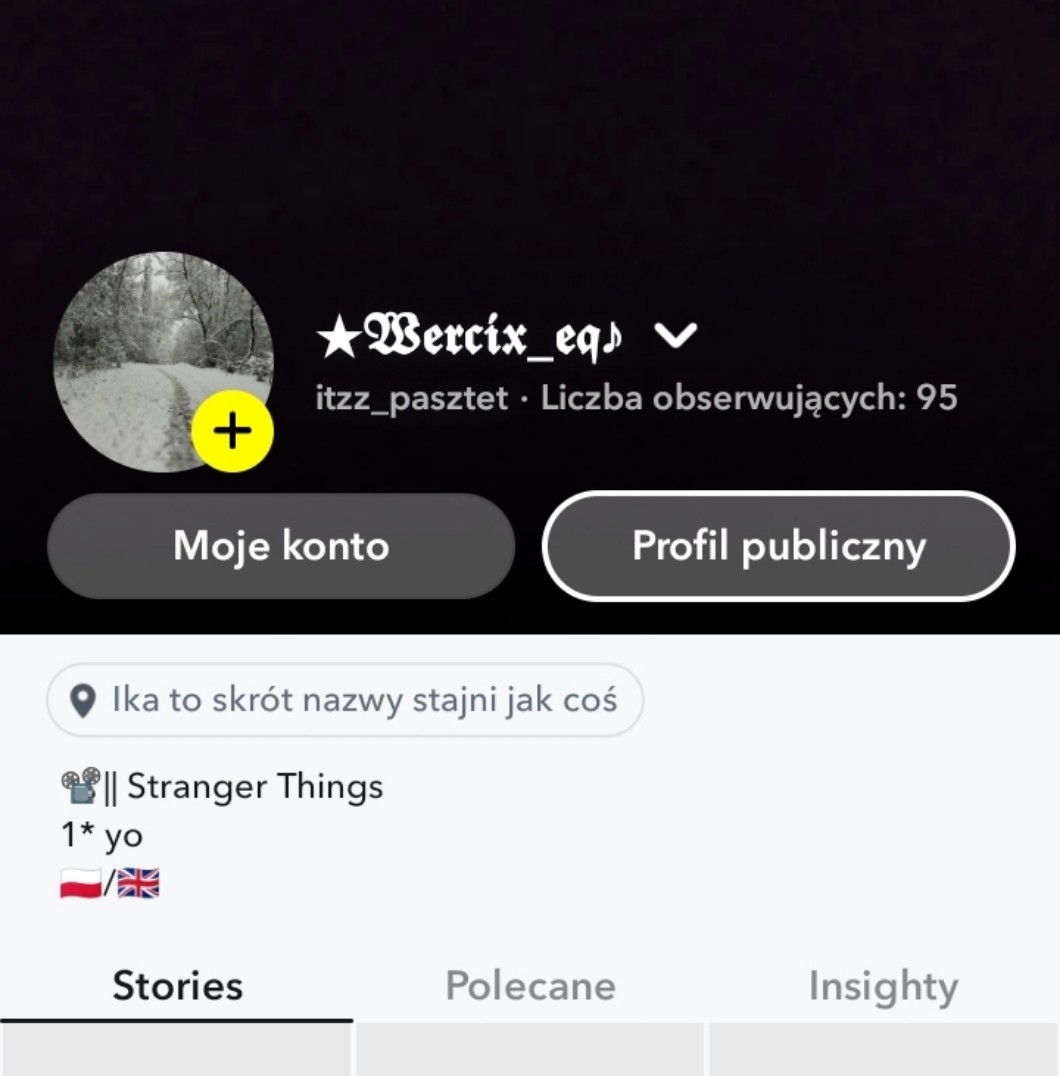Switch to the Polecane tab
Screen dimensions: 1060x1076
pyautogui.click(x=530, y=986)
